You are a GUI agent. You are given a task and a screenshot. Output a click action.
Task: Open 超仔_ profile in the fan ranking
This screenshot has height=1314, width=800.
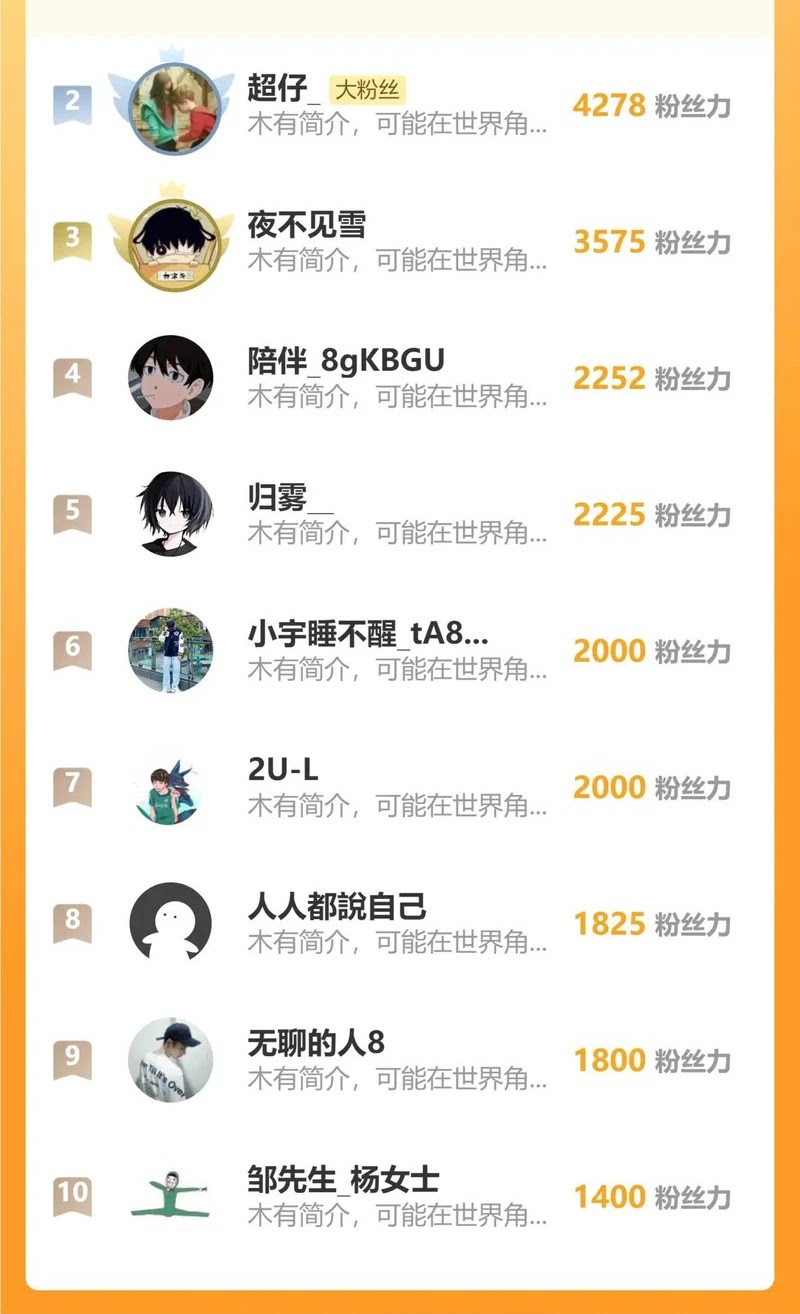coord(283,90)
